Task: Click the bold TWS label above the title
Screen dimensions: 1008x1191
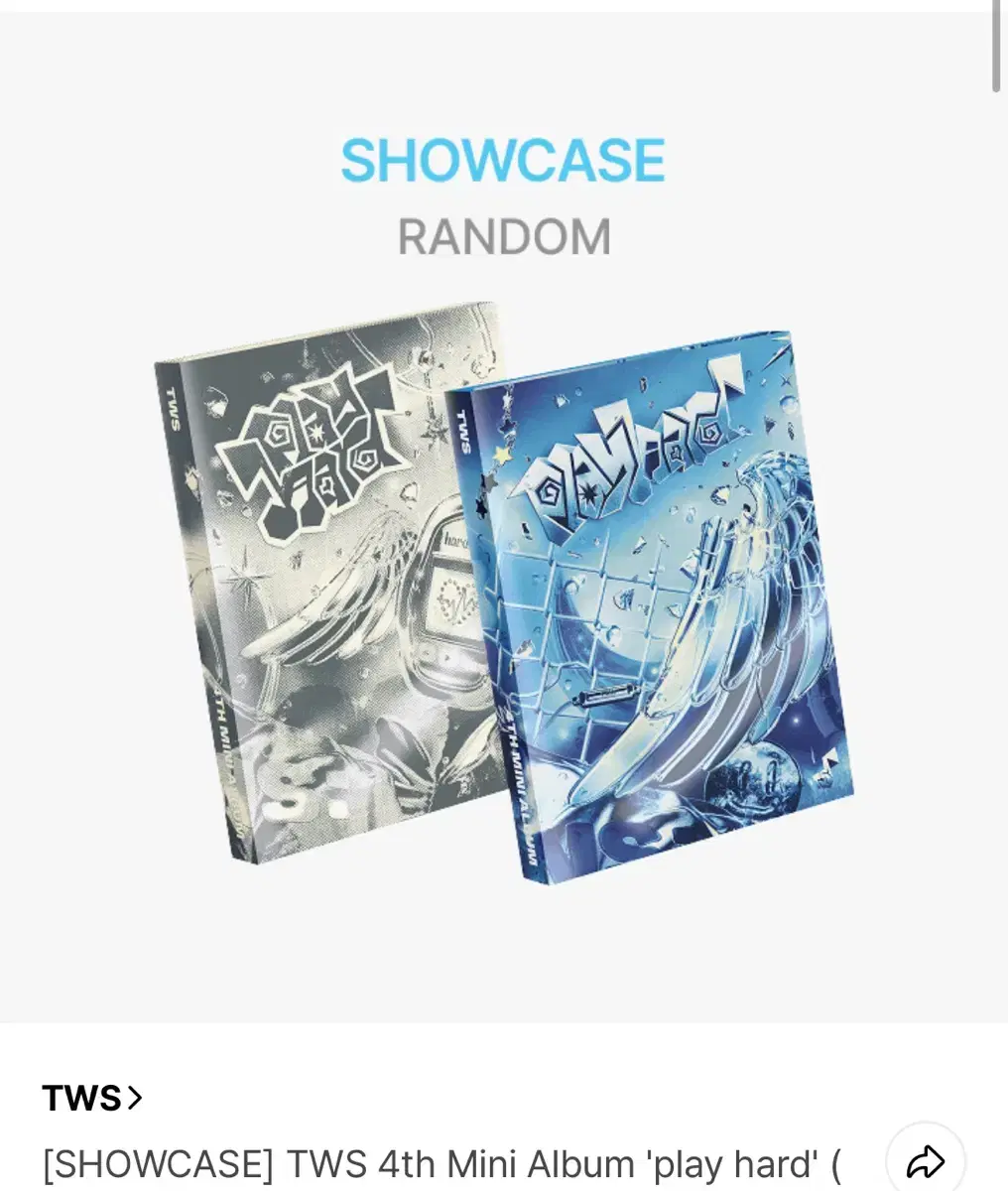Action: point(84,1098)
